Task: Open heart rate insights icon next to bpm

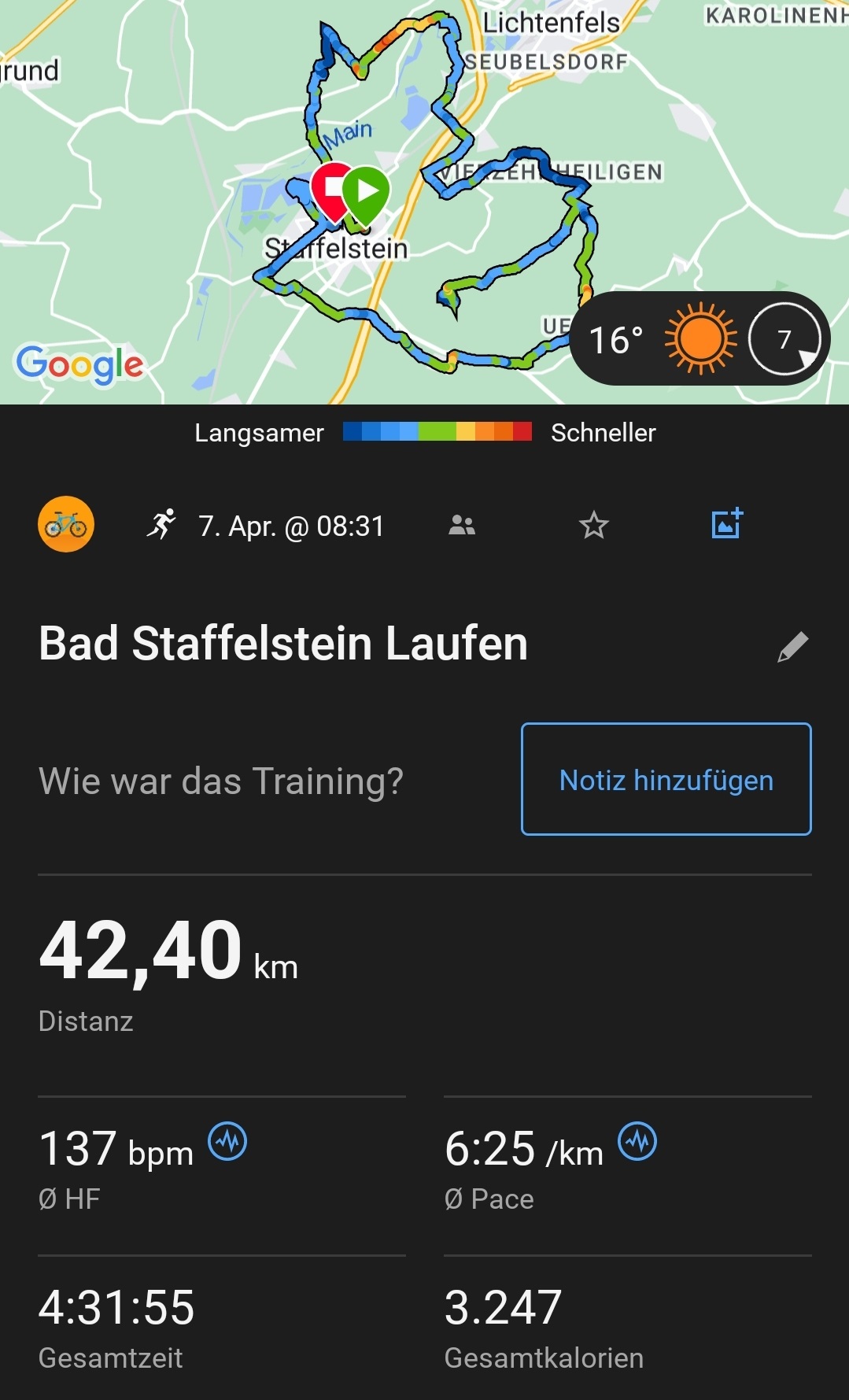Action: tap(227, 1142)
